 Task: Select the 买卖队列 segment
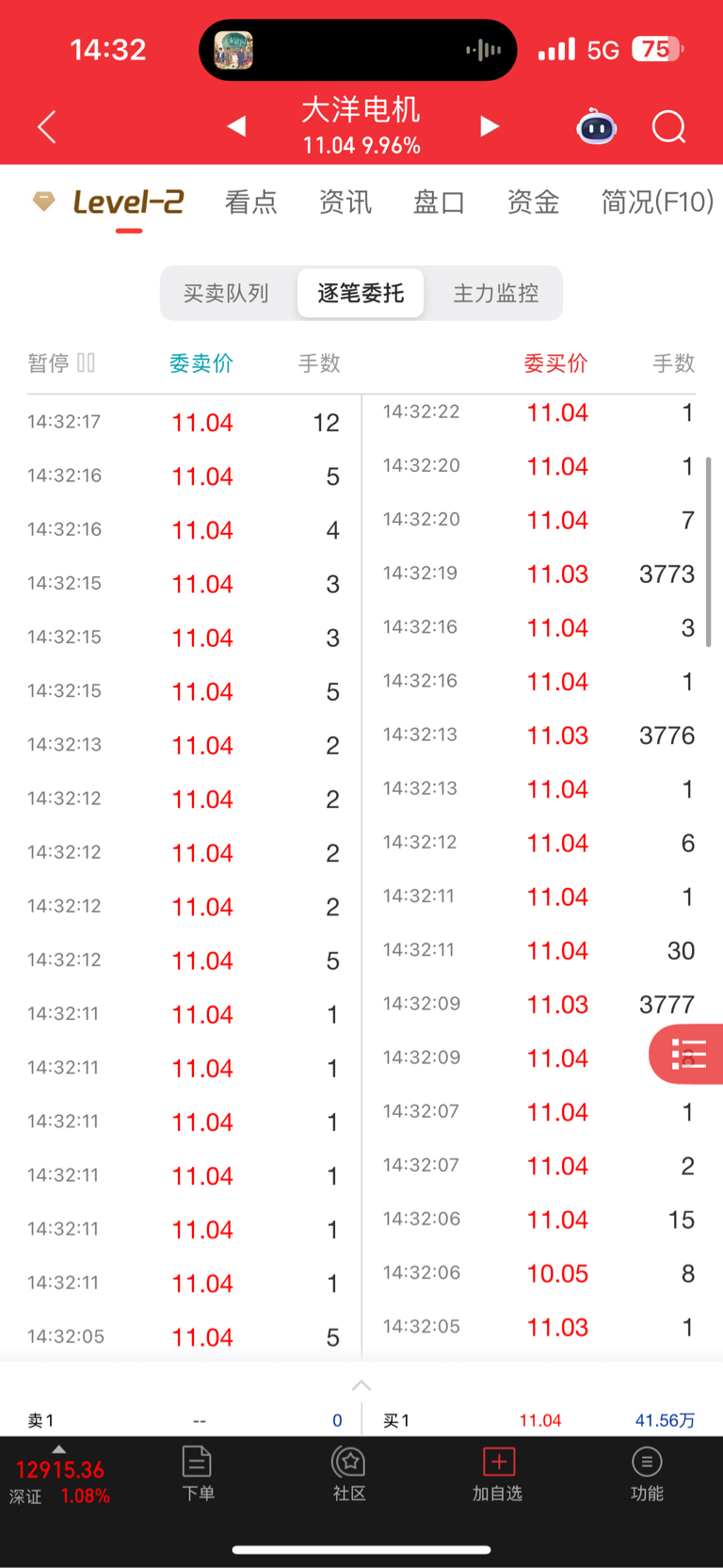pyautogui.click(x=226, y=293)
